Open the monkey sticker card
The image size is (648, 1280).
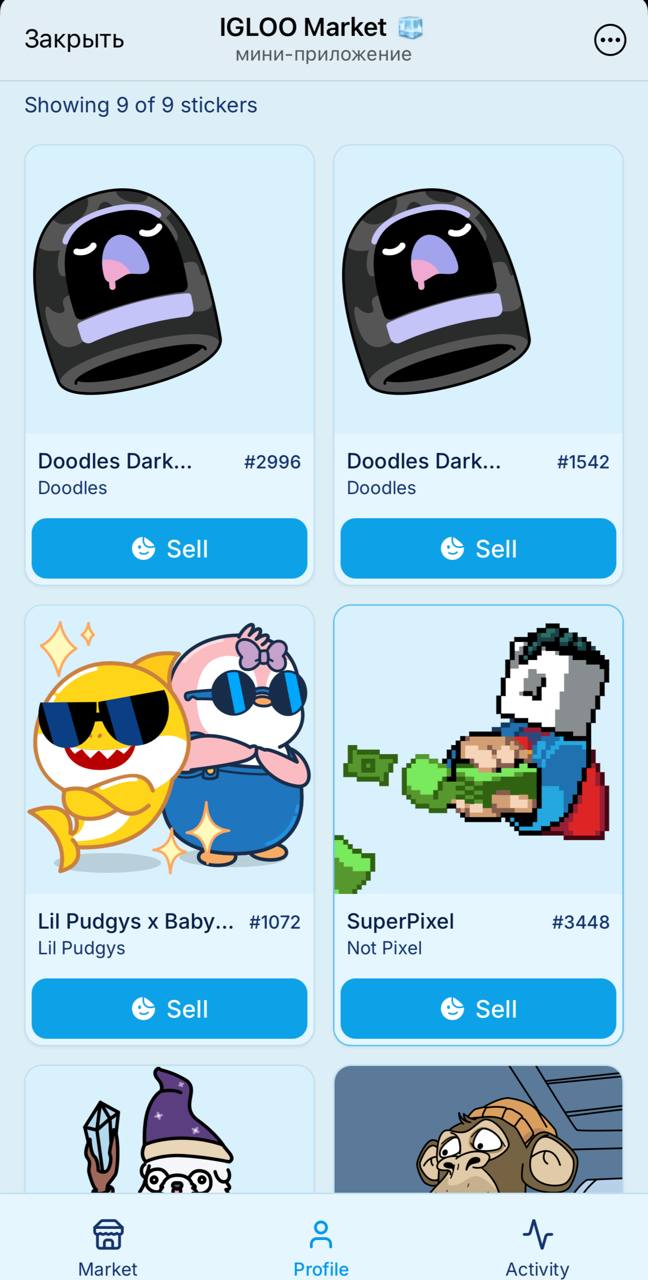(x=478, y=1130)
